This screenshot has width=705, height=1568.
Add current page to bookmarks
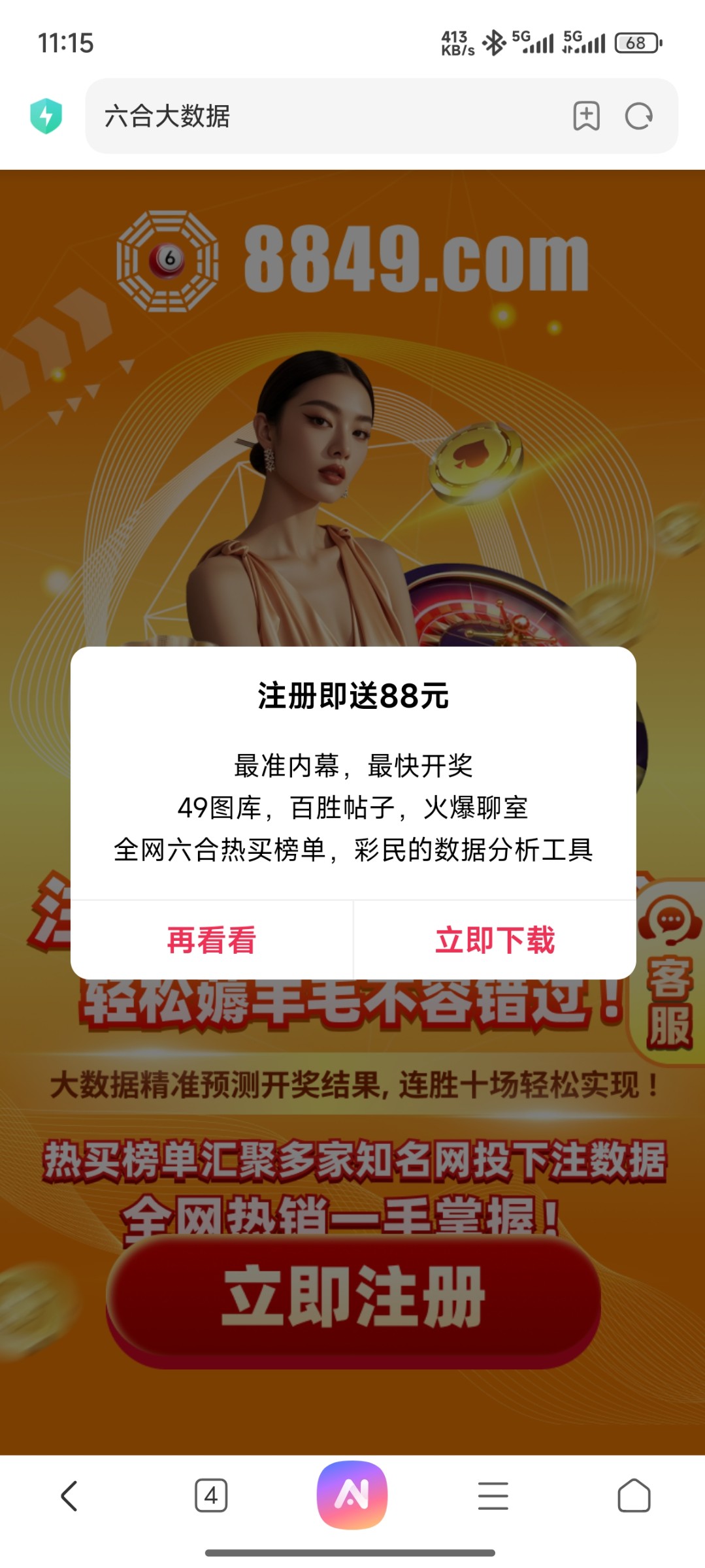pyautogui.click(x=586, y=116)
